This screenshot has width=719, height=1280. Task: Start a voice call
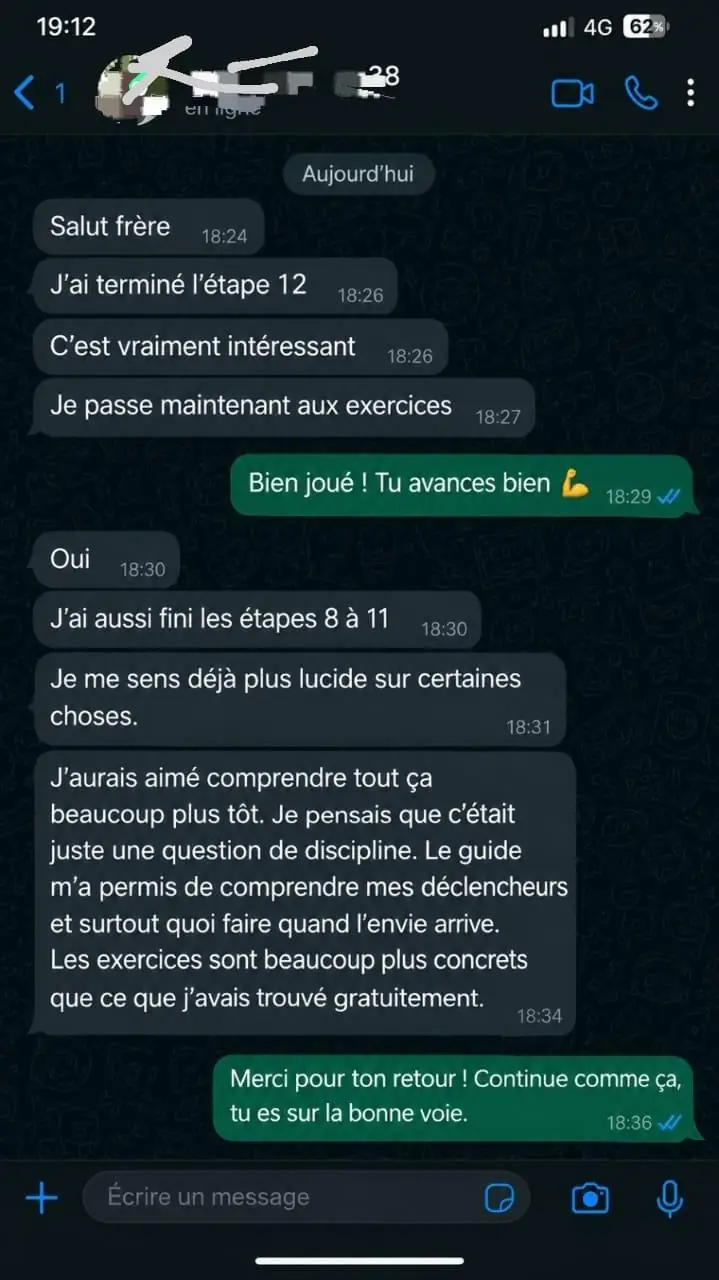tap(640, 93)
